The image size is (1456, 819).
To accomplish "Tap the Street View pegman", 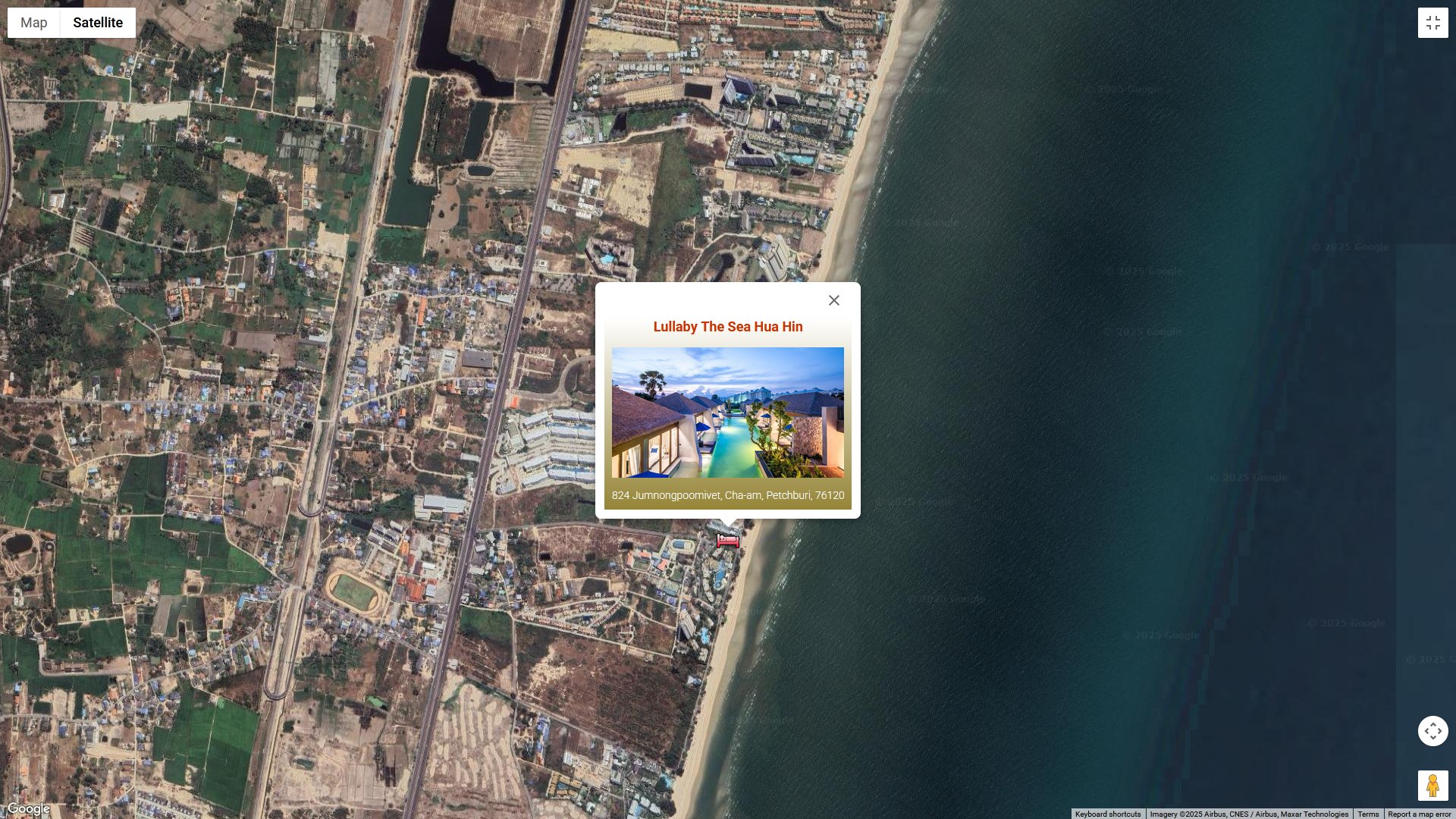I will pos(1432,786).
